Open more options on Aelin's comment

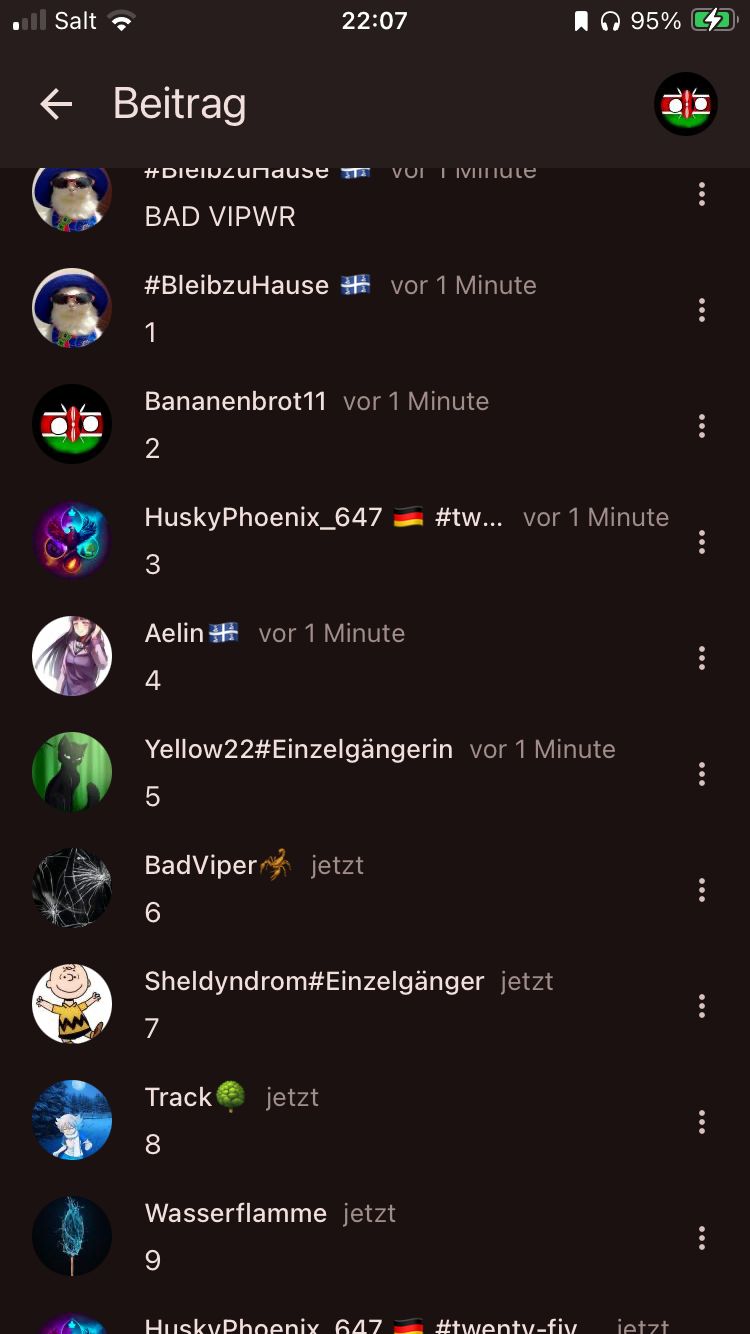702,658
